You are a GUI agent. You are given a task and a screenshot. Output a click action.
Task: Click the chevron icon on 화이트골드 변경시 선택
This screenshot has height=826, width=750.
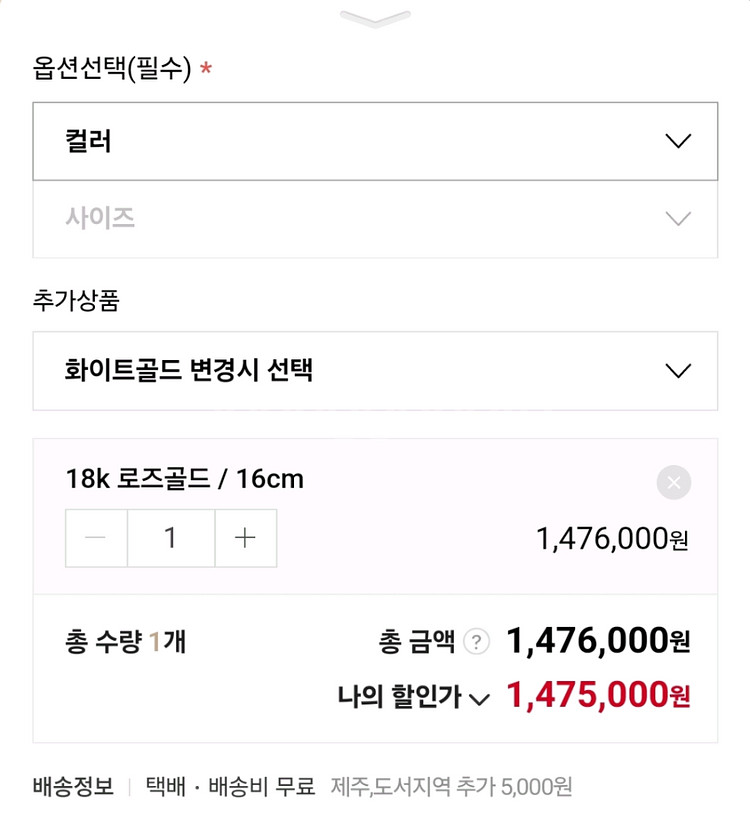pyautogui.click(x=678, y=371)
